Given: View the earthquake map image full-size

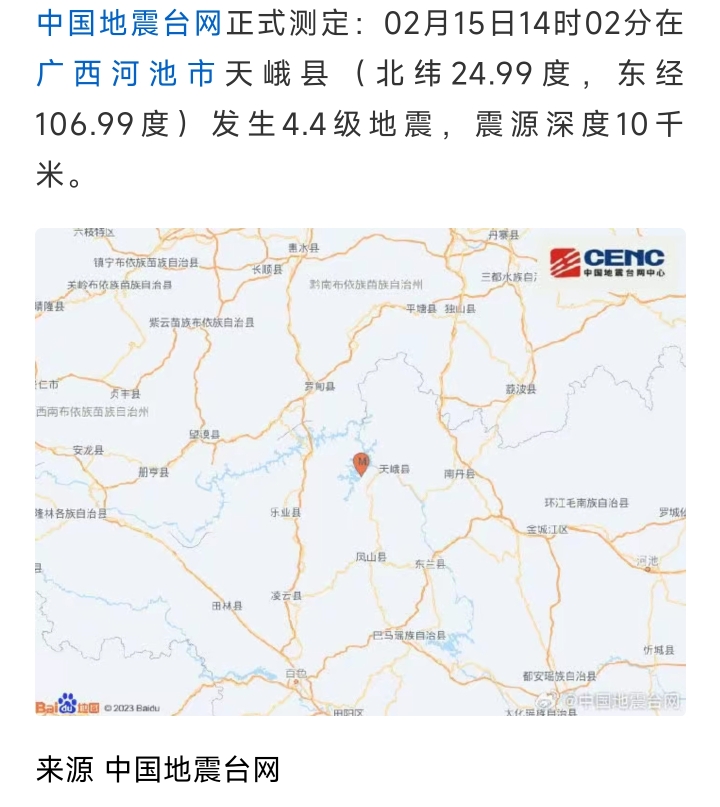Looking at the screenshot, I should (x=360, y=472).
